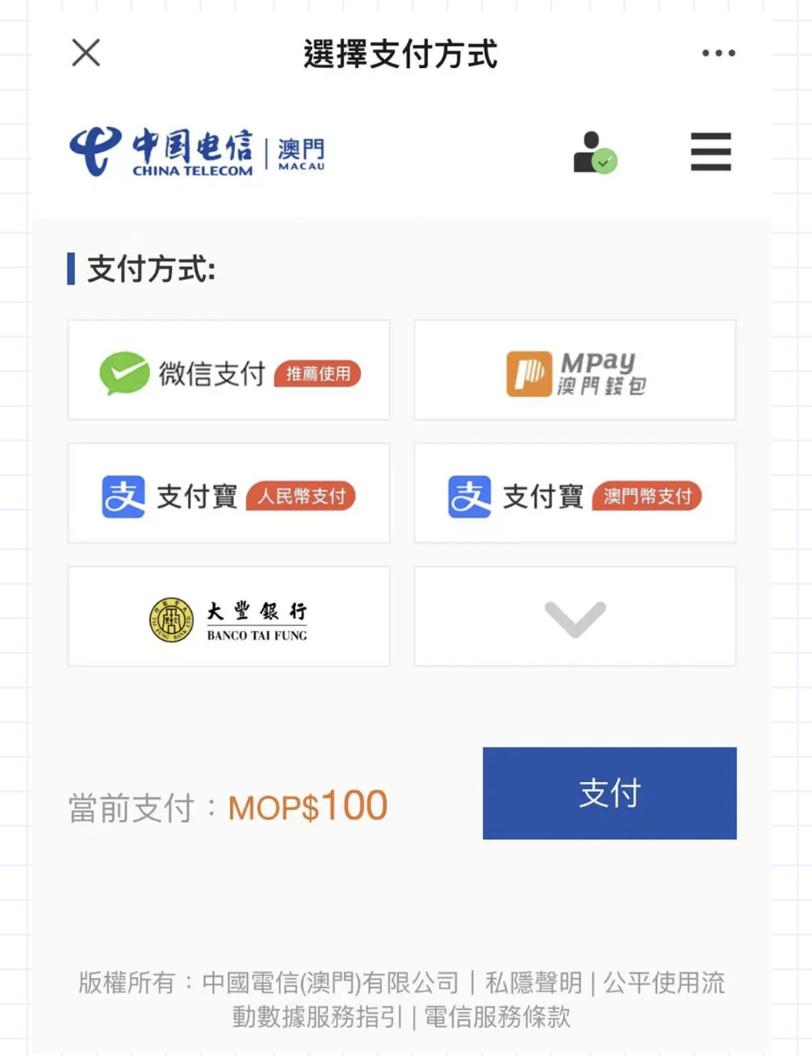Open the user account icon
This screenshot has width=812, height=1056.
point(594,153)
